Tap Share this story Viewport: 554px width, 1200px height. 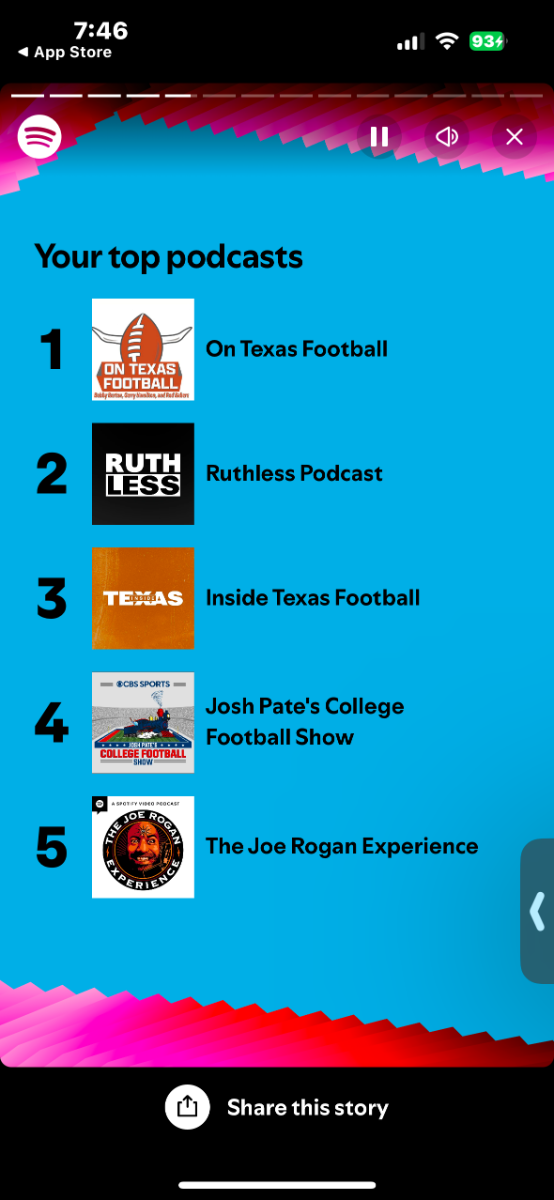pyautogui.click(x=277, y=1107)
